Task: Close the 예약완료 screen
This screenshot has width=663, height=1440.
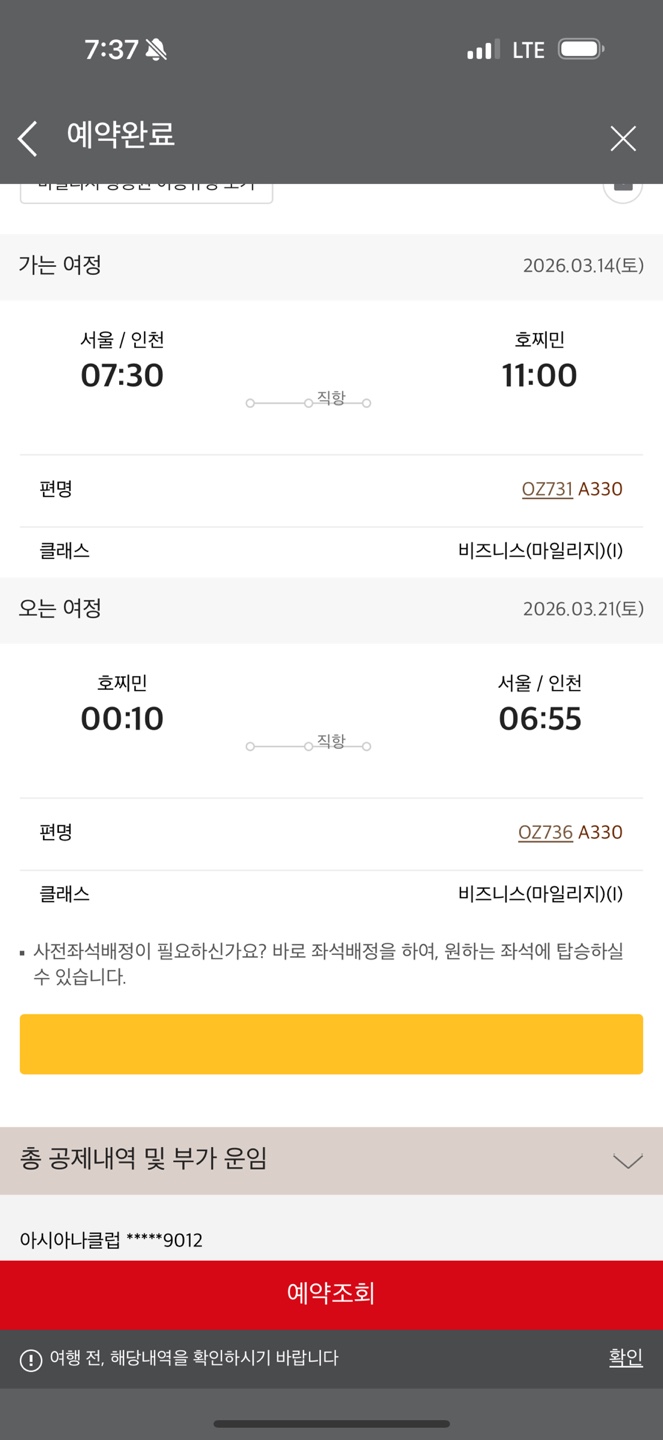Action: [623, 139]
